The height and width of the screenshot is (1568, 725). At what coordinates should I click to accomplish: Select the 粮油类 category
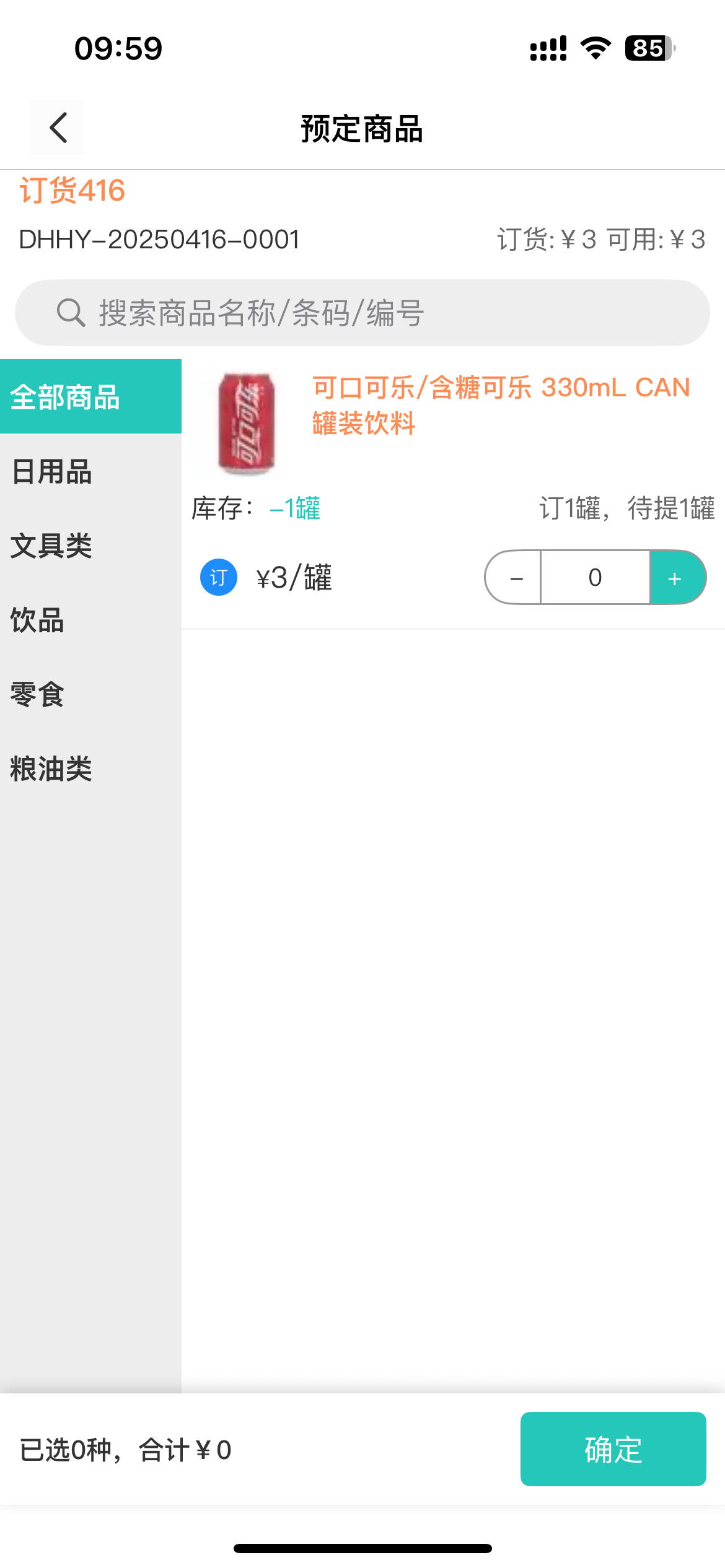pyautogui.click(x=90, y=769)
